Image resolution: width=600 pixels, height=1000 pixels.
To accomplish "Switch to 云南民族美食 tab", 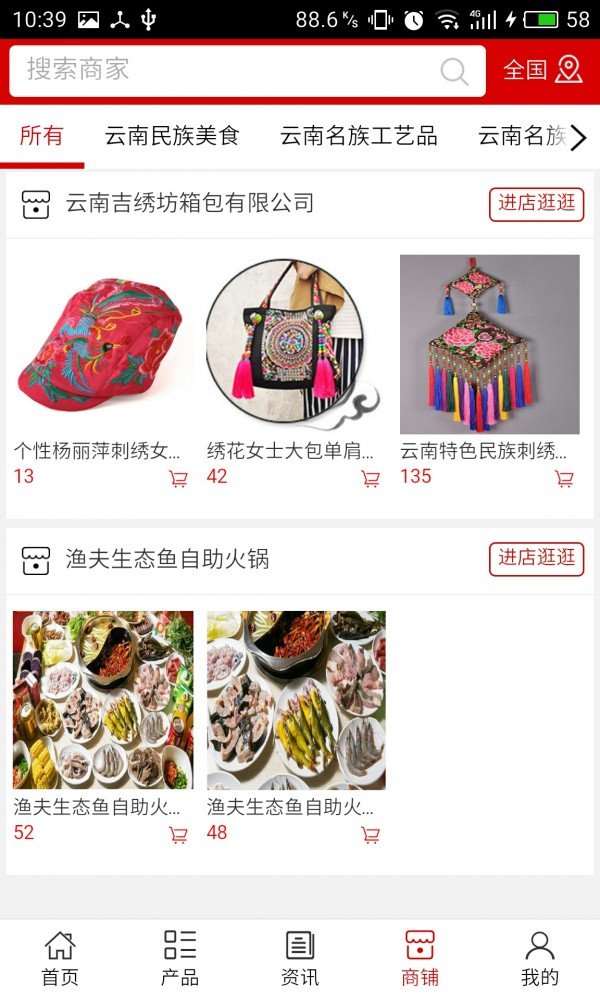I will tap(172, 136).
